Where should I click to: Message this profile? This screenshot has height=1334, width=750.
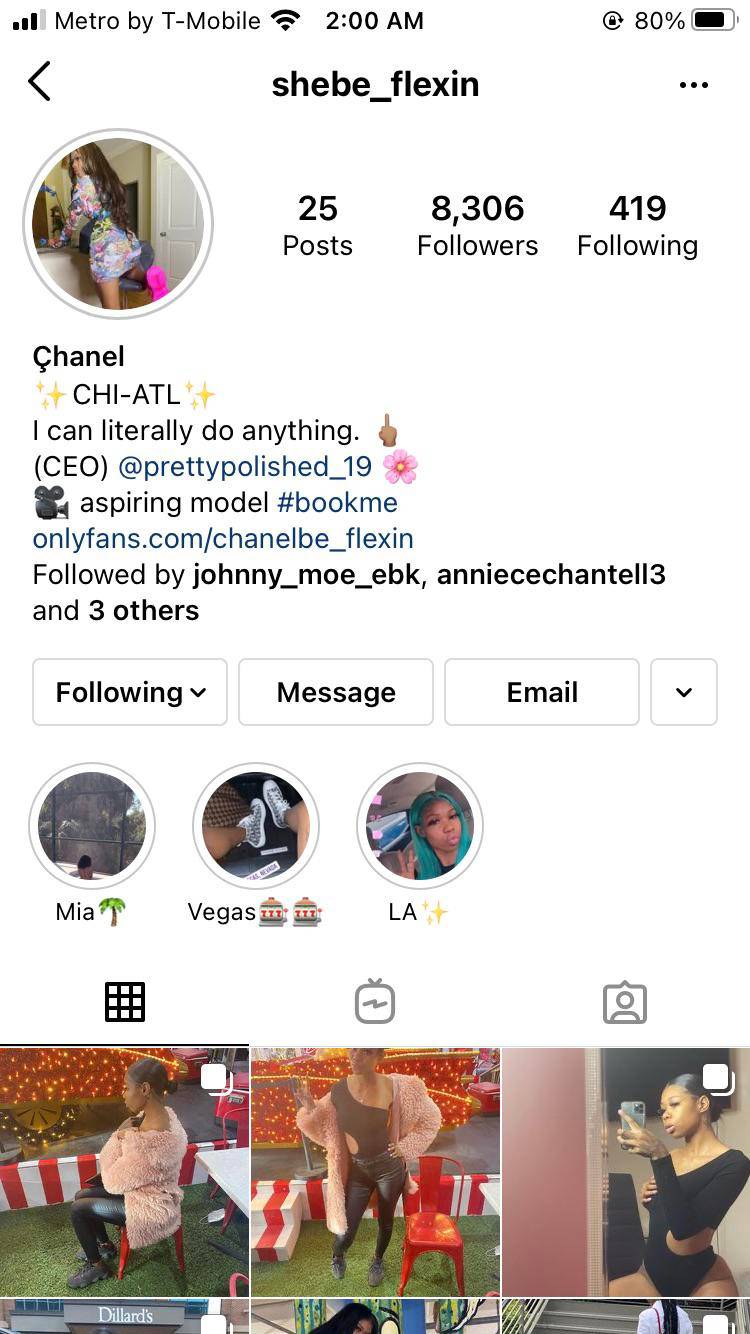click(336, 692)
